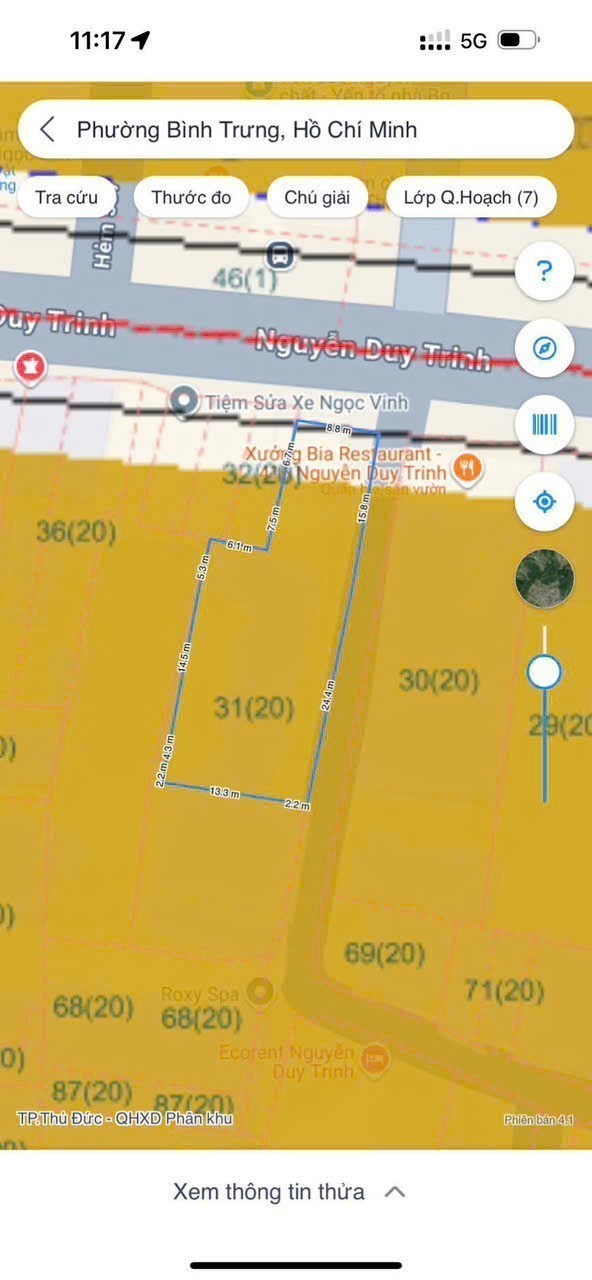Image resolution: width=592 pixels, height=1280 pixels.
Task: Show the Chú giải legend
Action: [317, 197]
